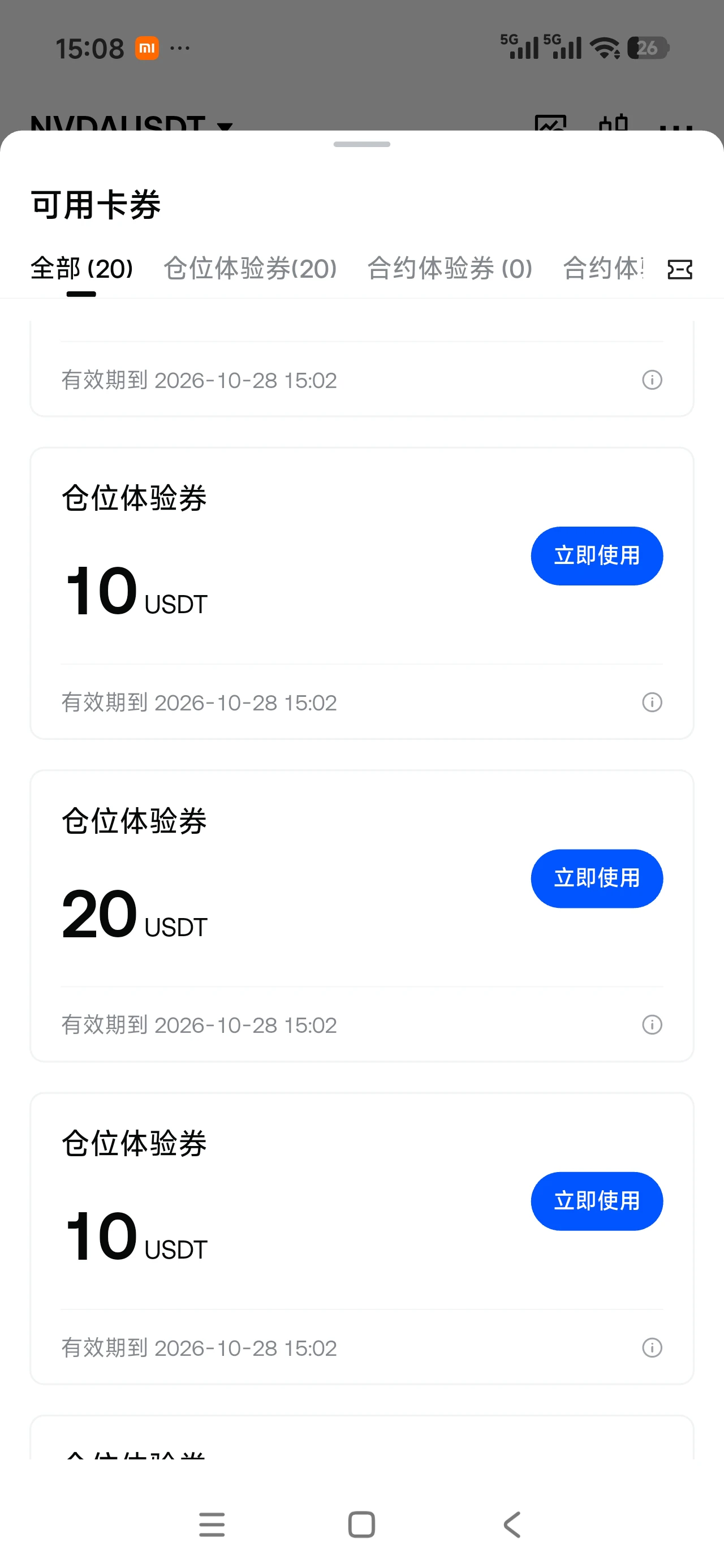Open recent apps from the navigation bar
Viewport: 724px width, 1568px height.
pos(212,1525)
